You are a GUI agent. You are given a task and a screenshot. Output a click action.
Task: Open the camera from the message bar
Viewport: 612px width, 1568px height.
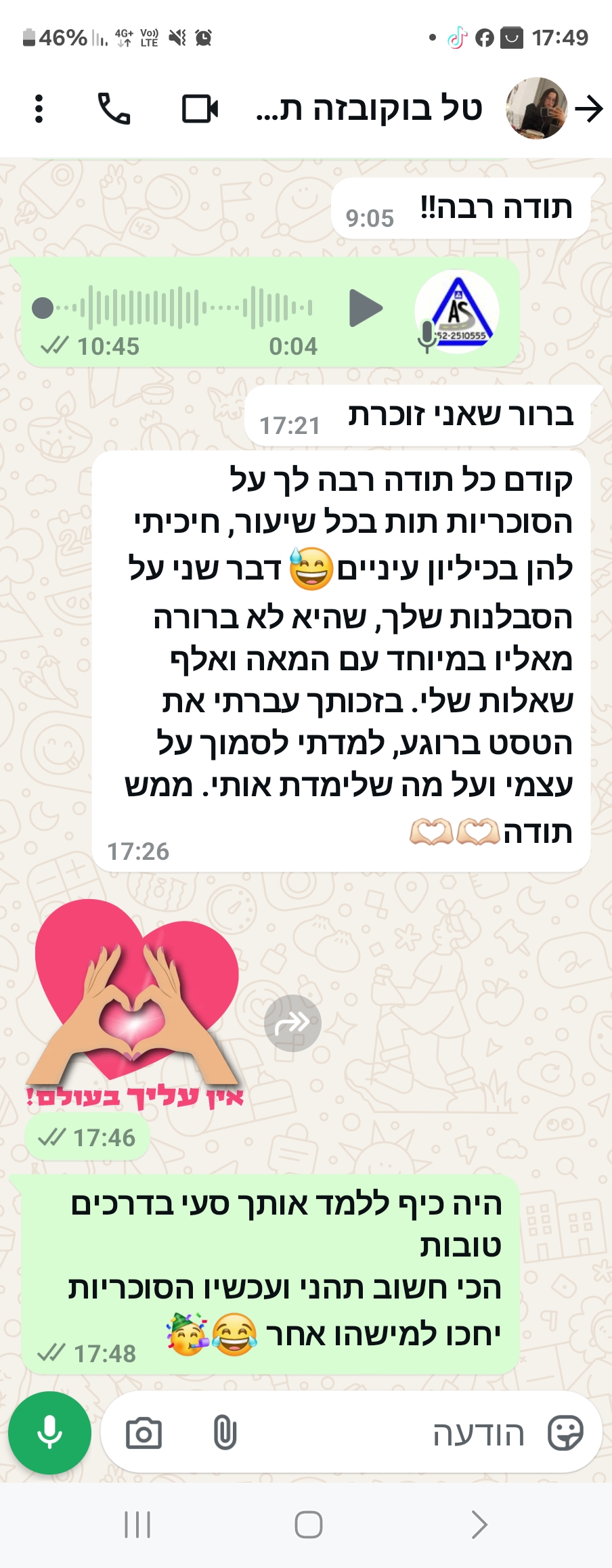(144, 1433)
